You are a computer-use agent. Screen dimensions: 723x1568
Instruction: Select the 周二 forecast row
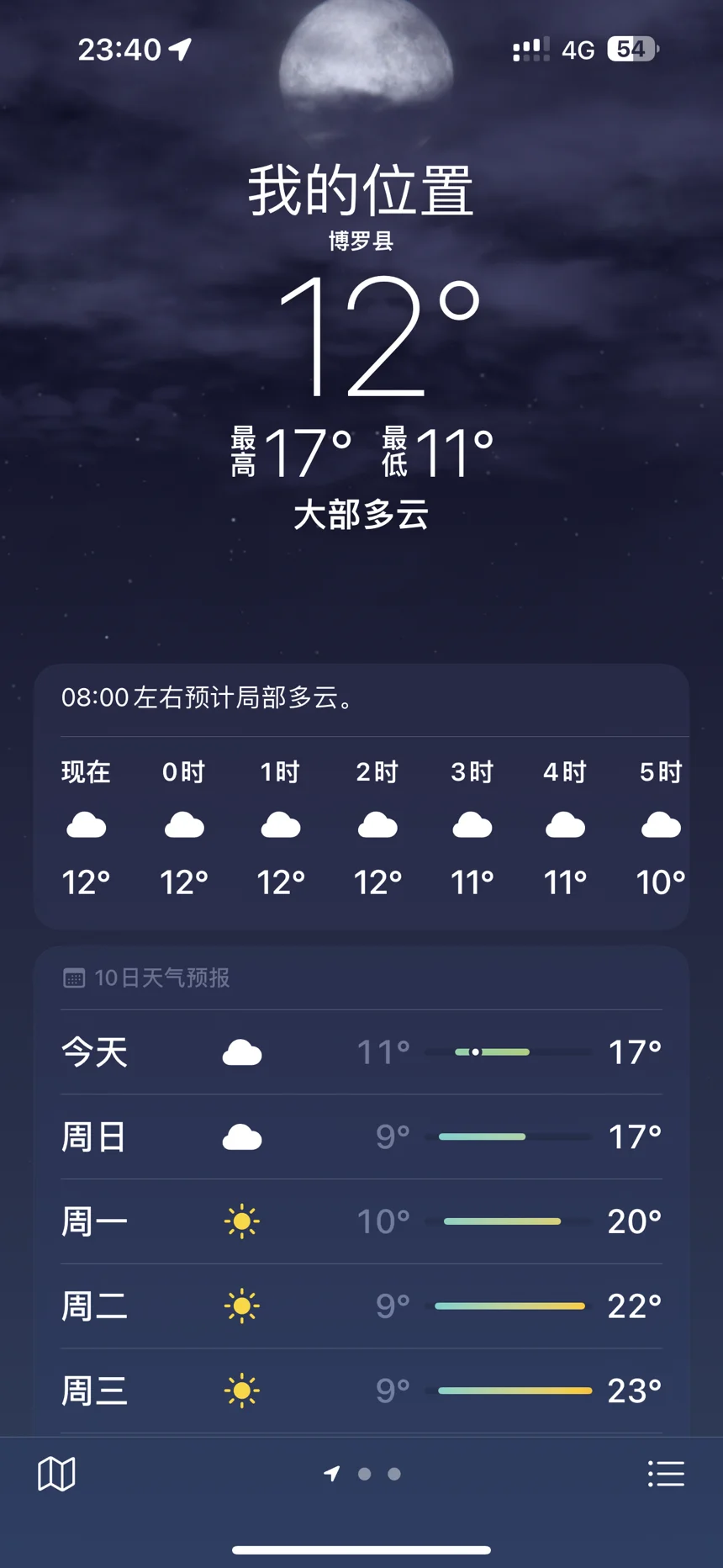click(361, 1306)
